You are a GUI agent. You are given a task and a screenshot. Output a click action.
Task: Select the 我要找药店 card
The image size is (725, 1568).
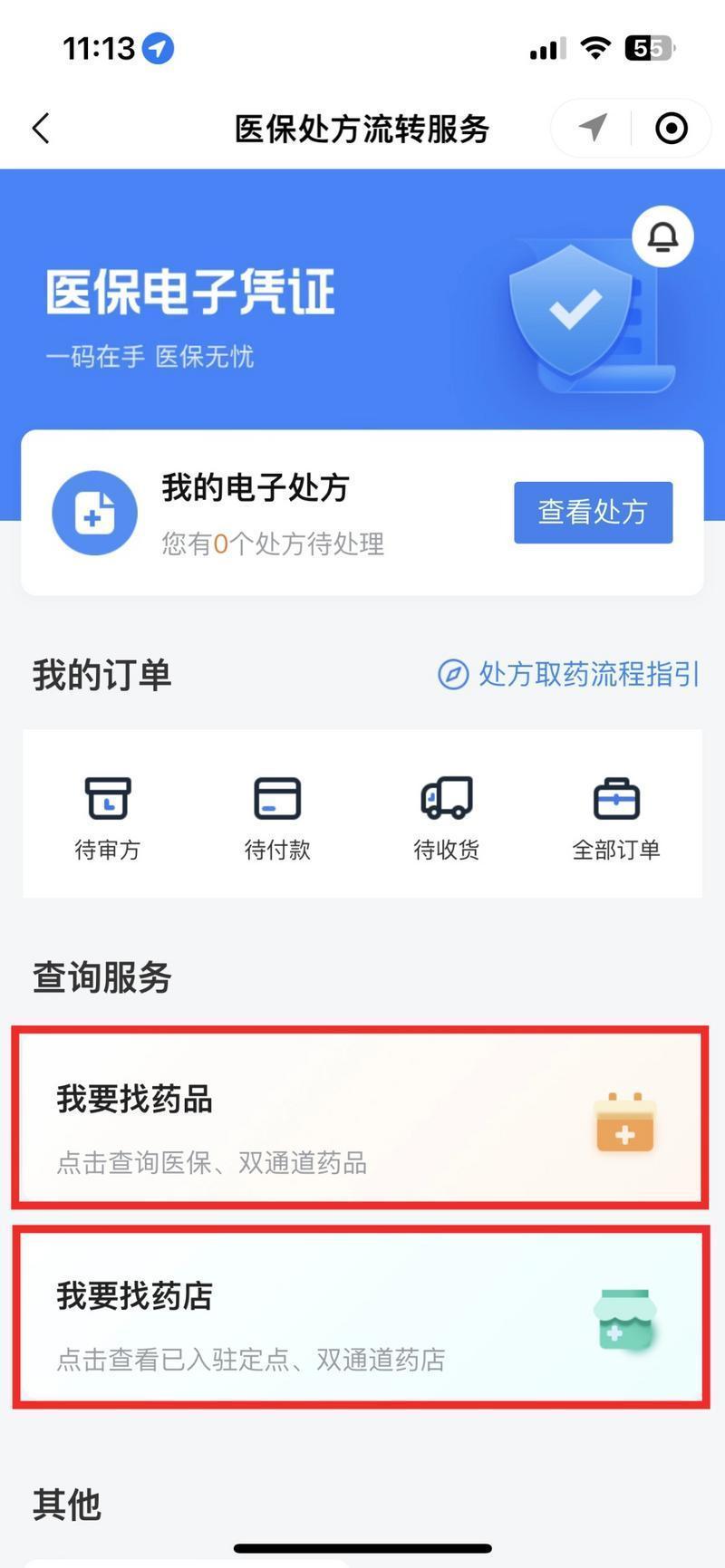click(361, 1316)
